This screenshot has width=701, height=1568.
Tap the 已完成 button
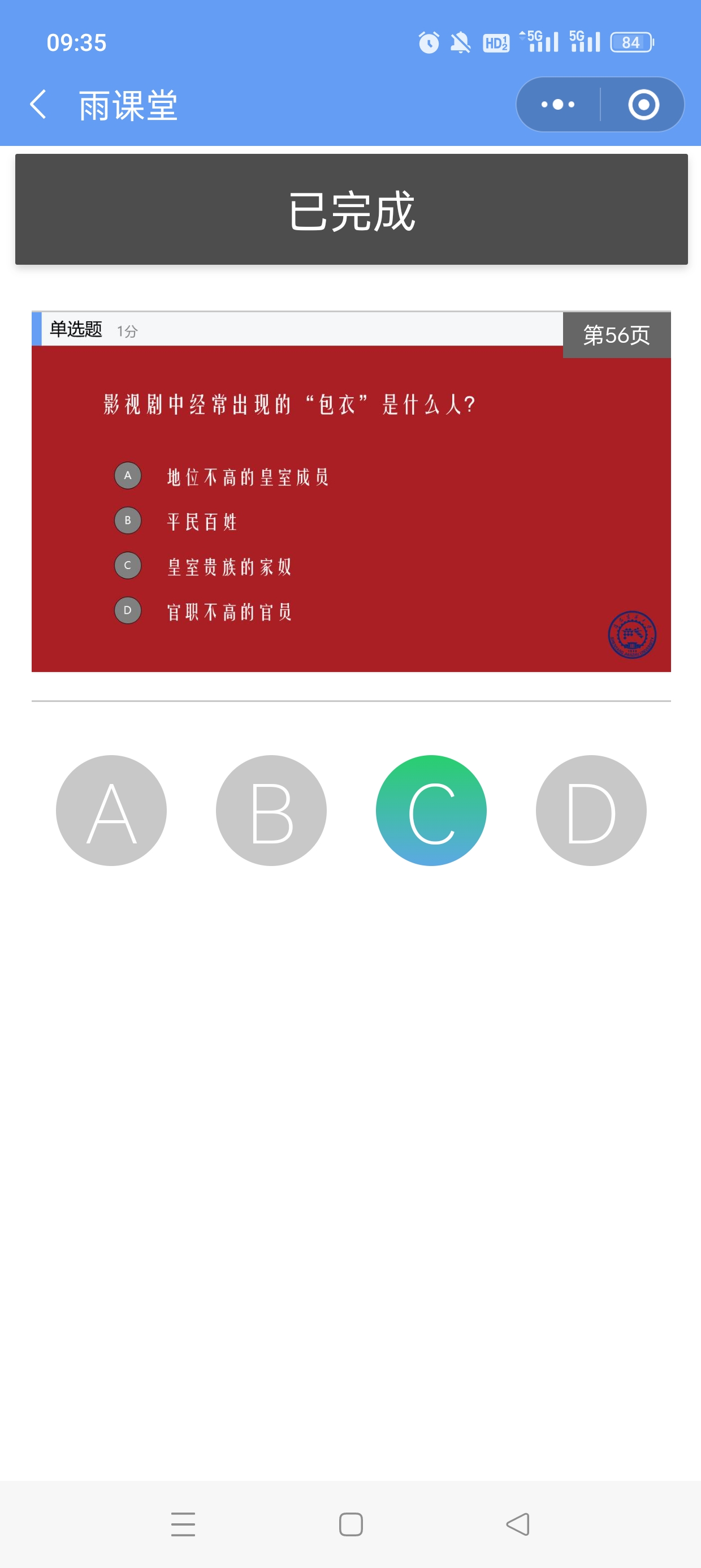click(351, 209)
